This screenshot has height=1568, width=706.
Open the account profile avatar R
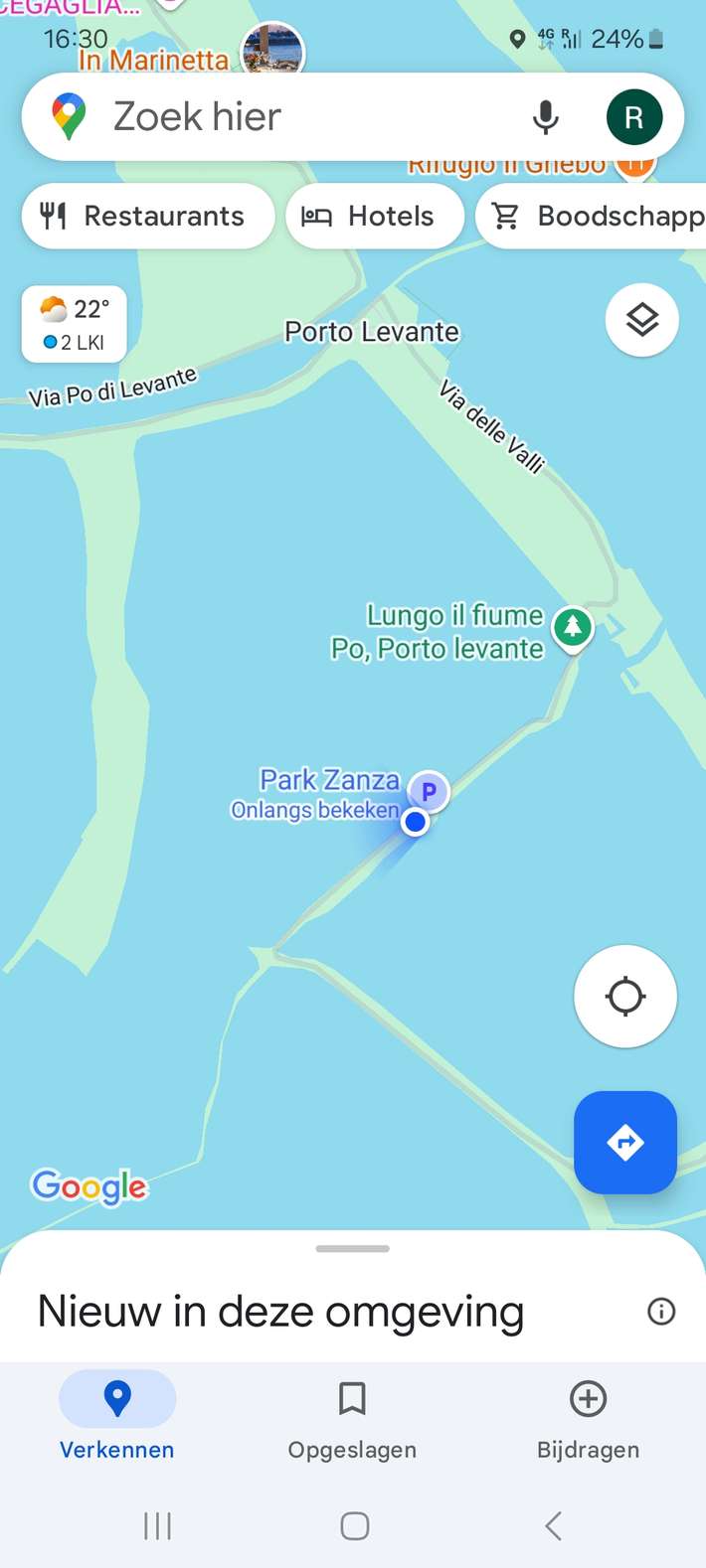click(x=633, y=117)
